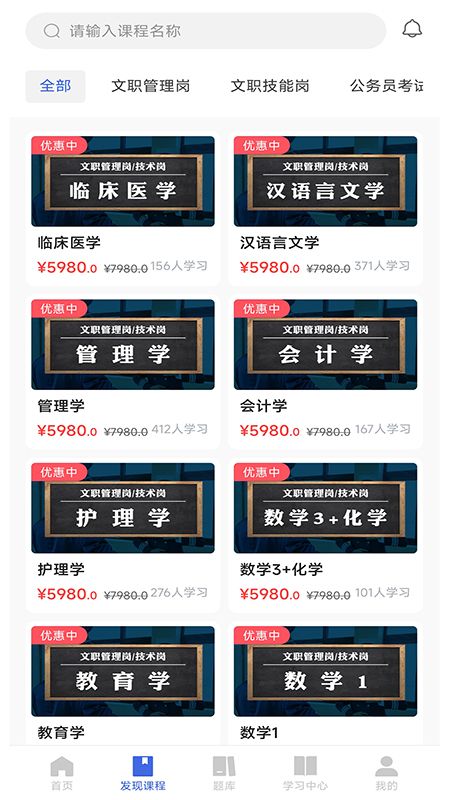The height and width of the screenshot is (800, 450).
Task: Select the 公务员考试 category tab
Action: coord(387,86)
